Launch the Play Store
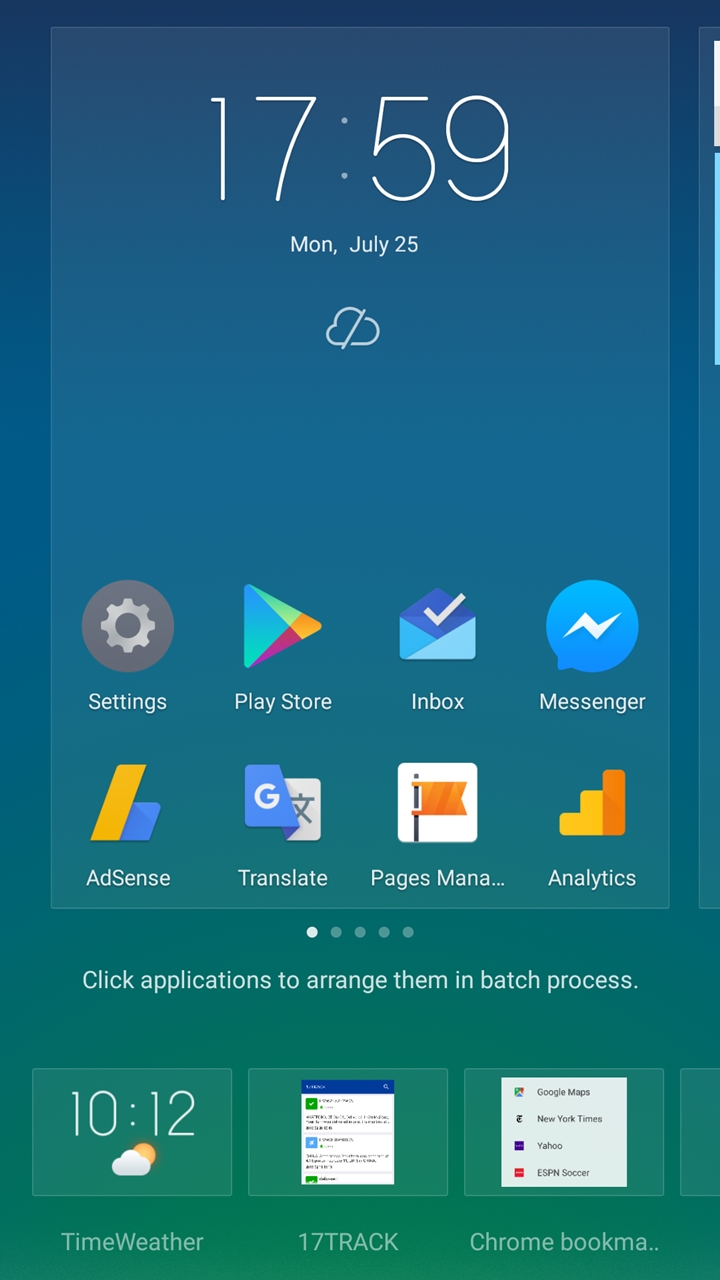Image resolution: width=720 pixels, height=1280 pixels. 283,627
